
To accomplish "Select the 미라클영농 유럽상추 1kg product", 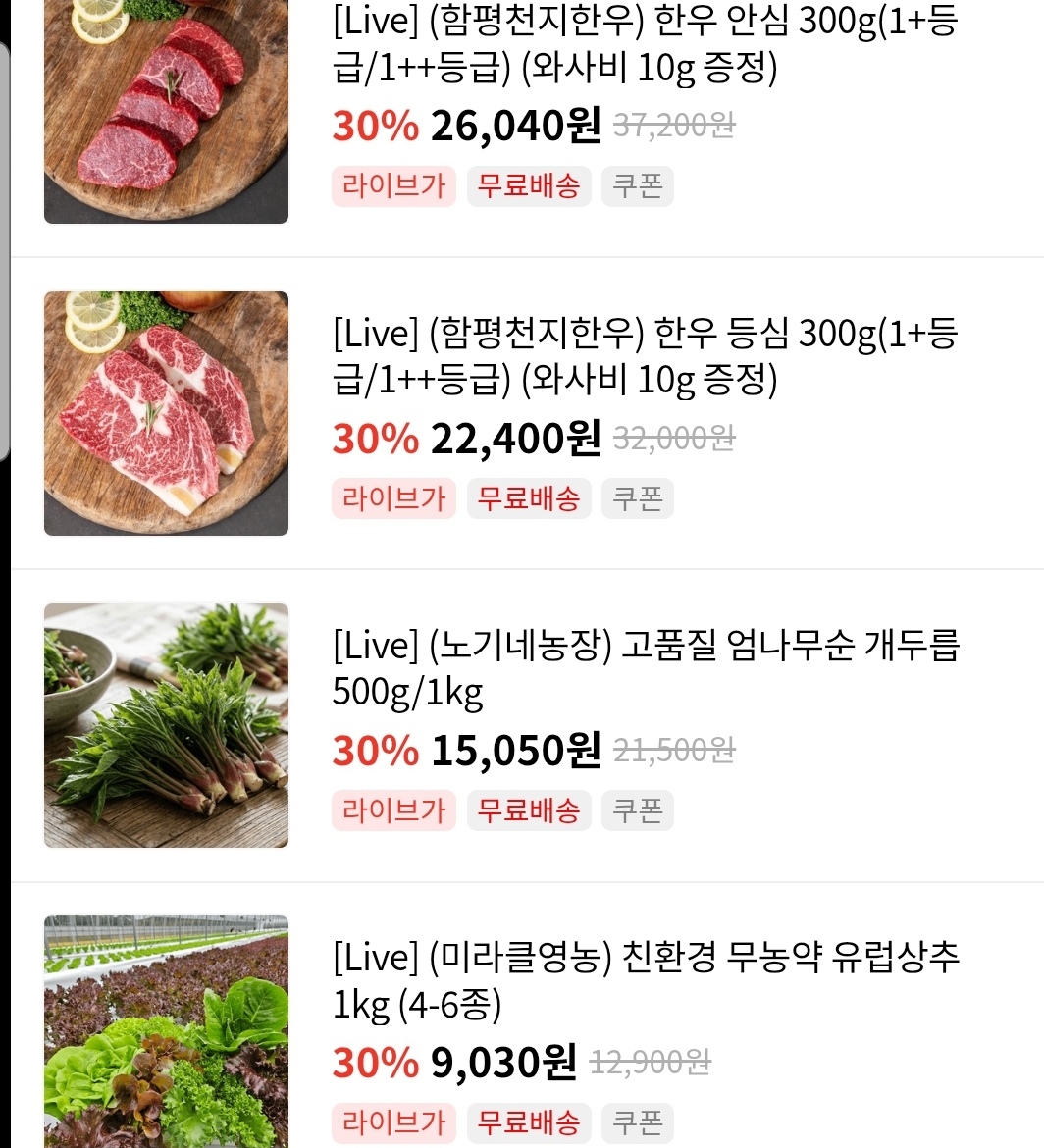I will coord(645,980).
